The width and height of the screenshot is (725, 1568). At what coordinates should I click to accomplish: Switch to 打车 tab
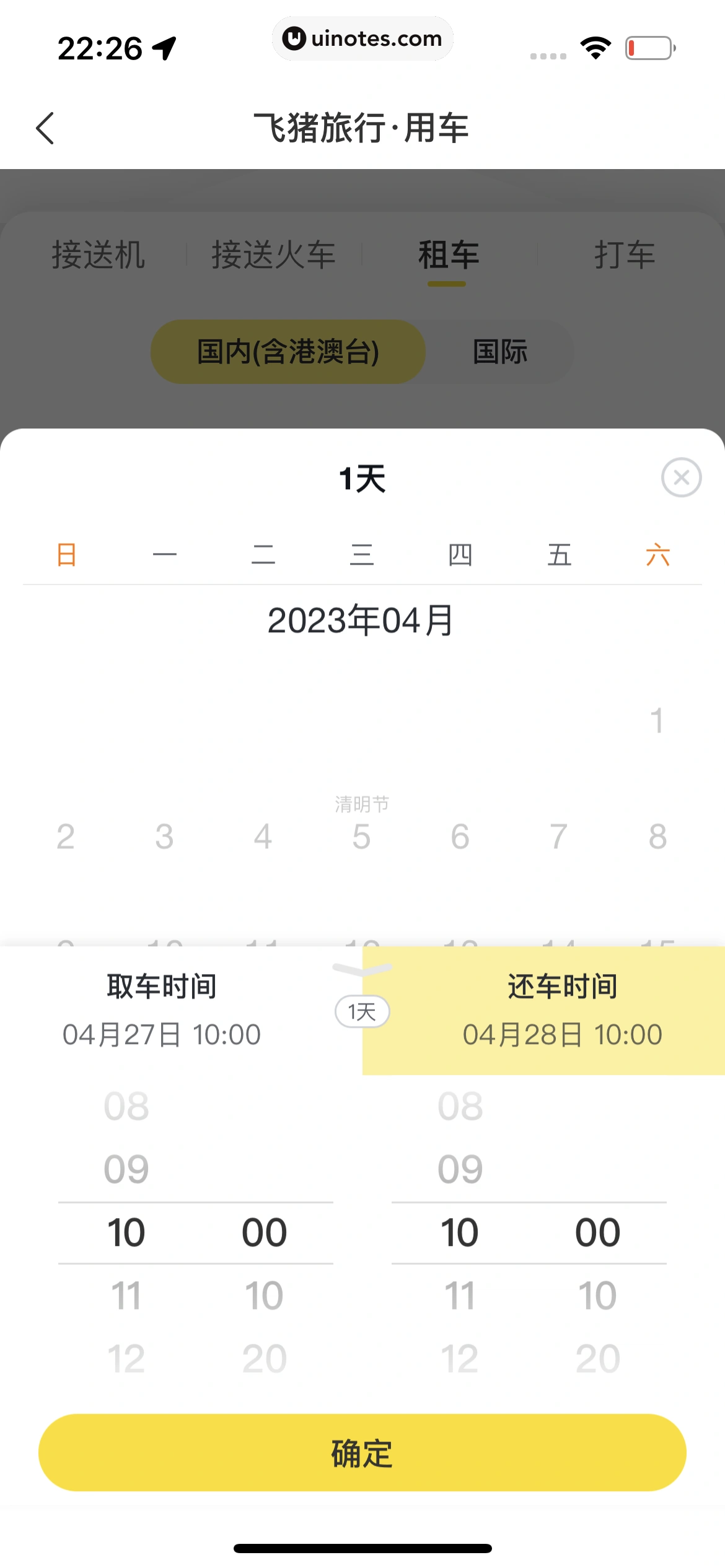625,255
